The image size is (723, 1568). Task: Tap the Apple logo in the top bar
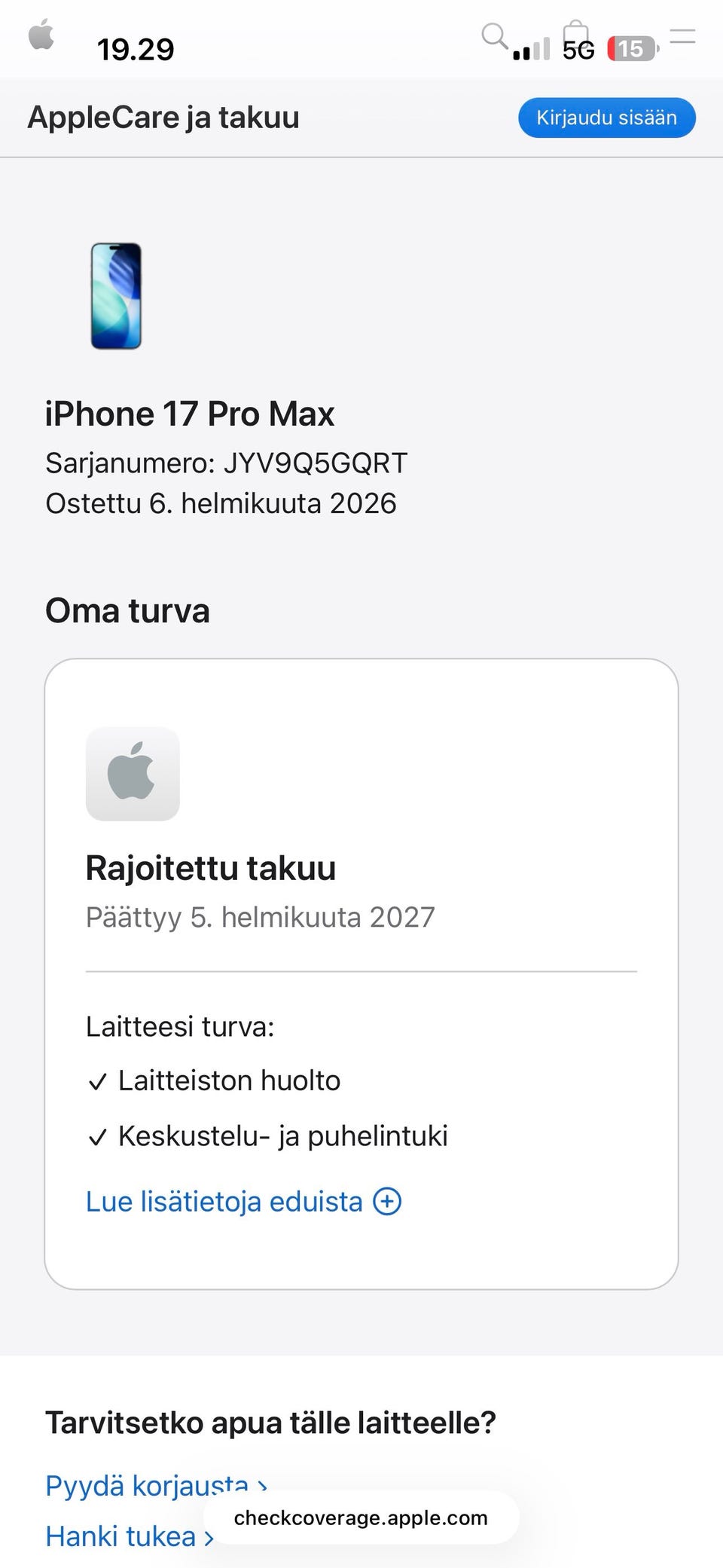(x=41, y=35)
